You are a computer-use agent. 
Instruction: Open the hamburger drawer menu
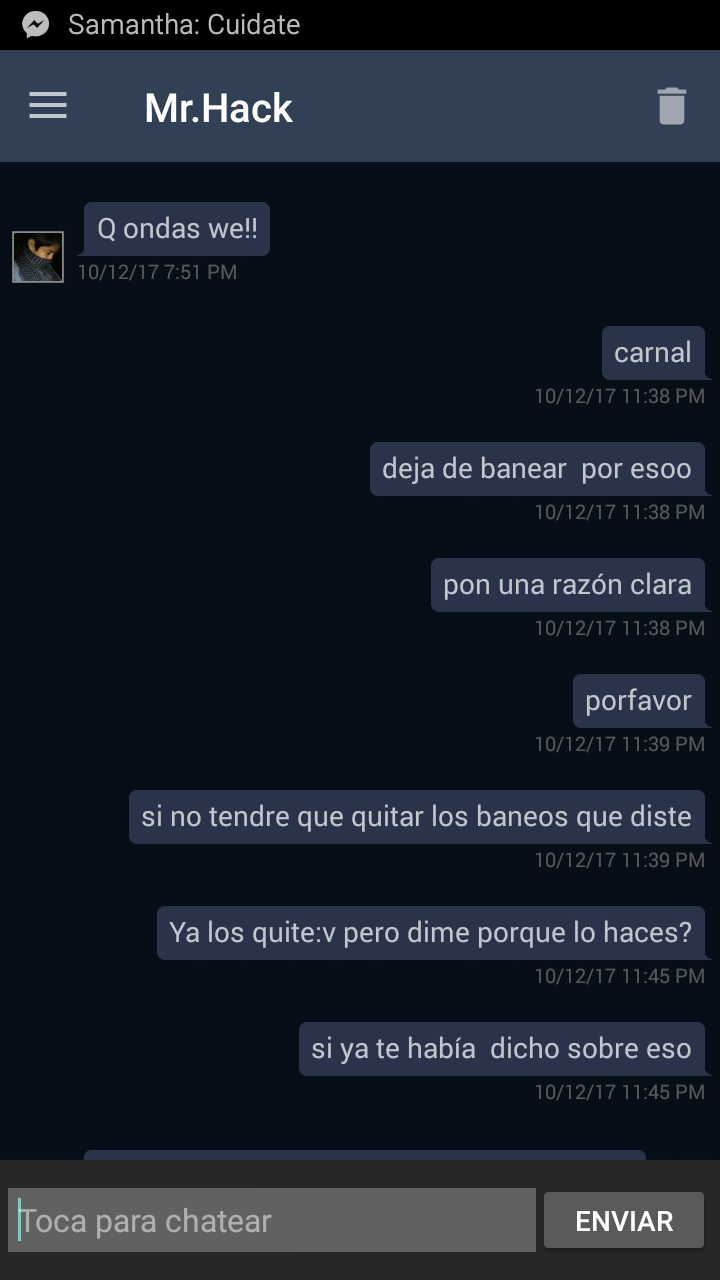point(48,106)
